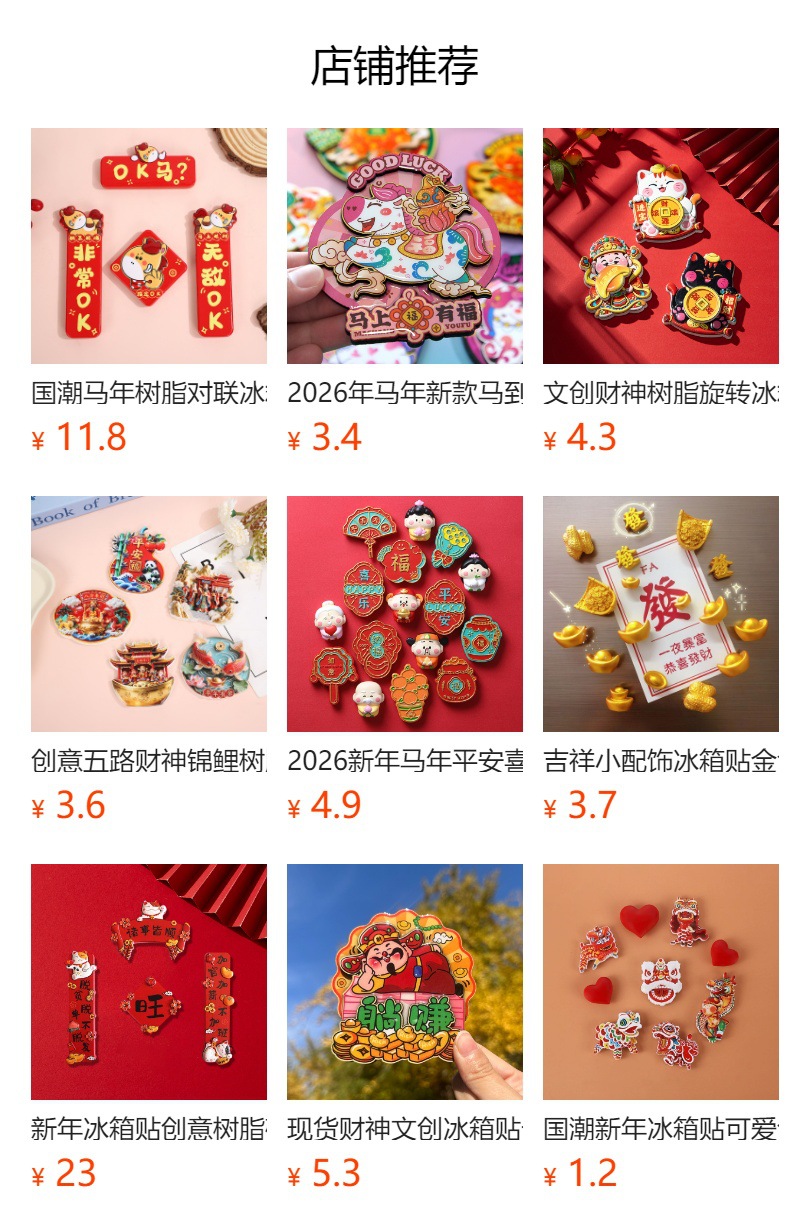Open the 创意五路财神锦鲤 product card
790x1232 pixels.
149,614
